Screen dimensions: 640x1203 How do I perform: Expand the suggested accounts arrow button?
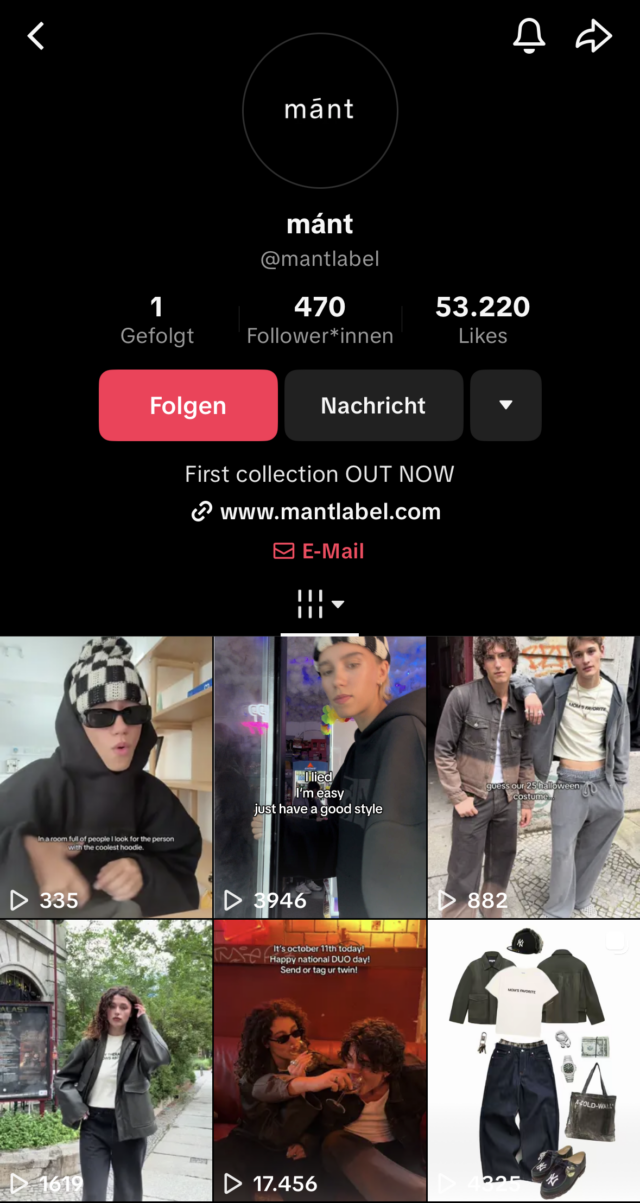click(x=505, y=405)
